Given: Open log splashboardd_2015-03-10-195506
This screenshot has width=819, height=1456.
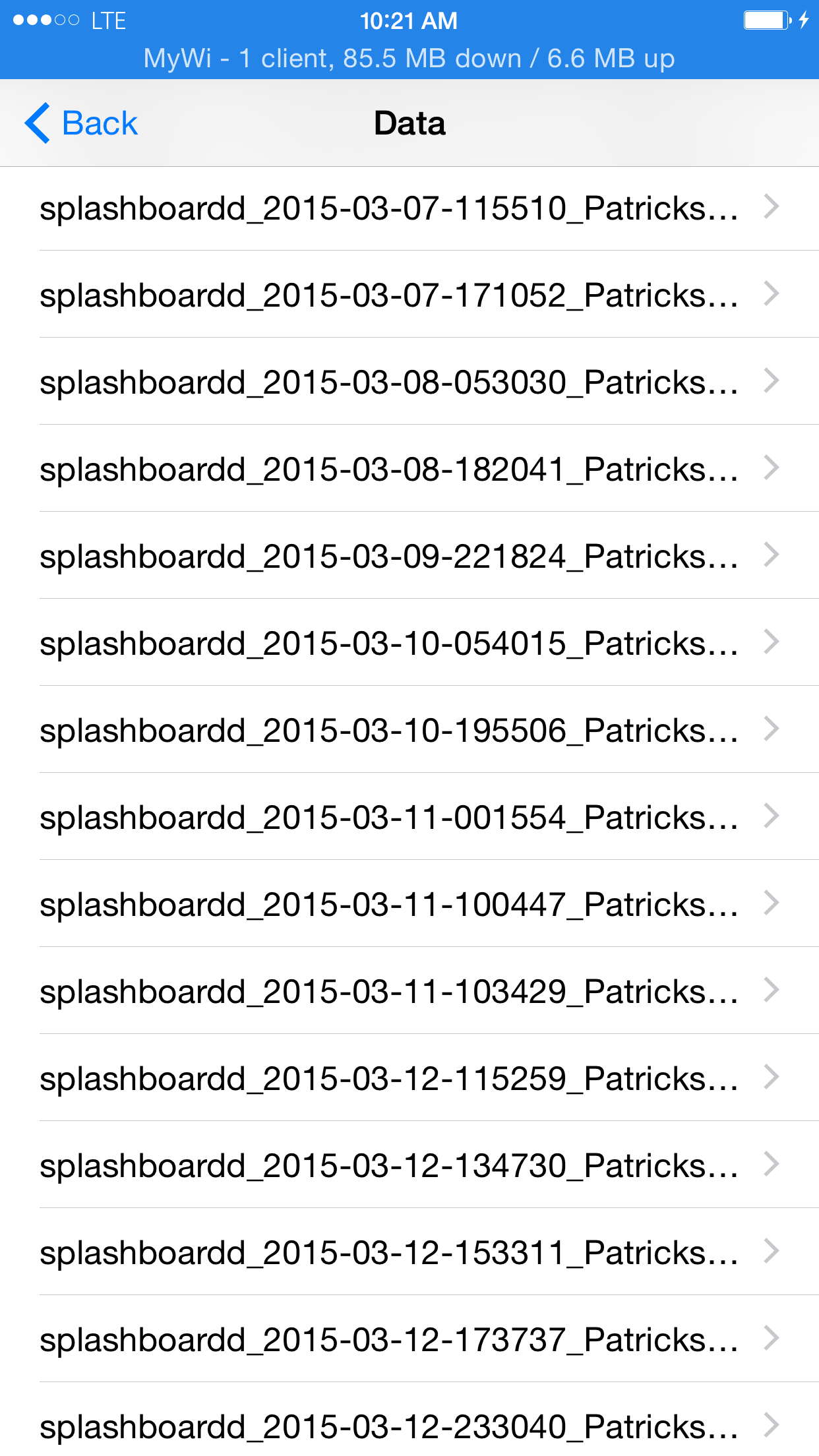Looking at the screenshot, I should pos(409,730).
